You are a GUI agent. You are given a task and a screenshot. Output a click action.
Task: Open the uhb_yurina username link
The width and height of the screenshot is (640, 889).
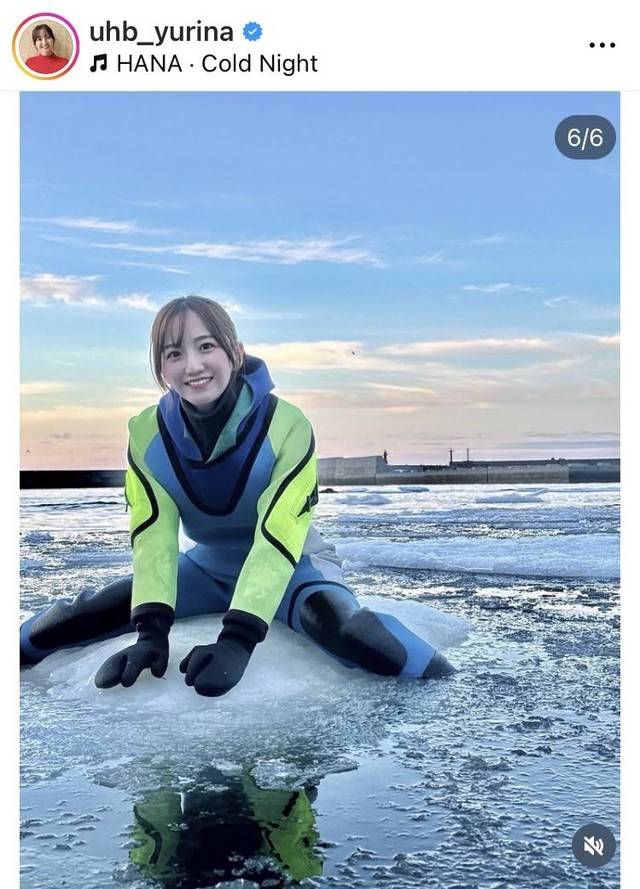(x=161, y=32)
